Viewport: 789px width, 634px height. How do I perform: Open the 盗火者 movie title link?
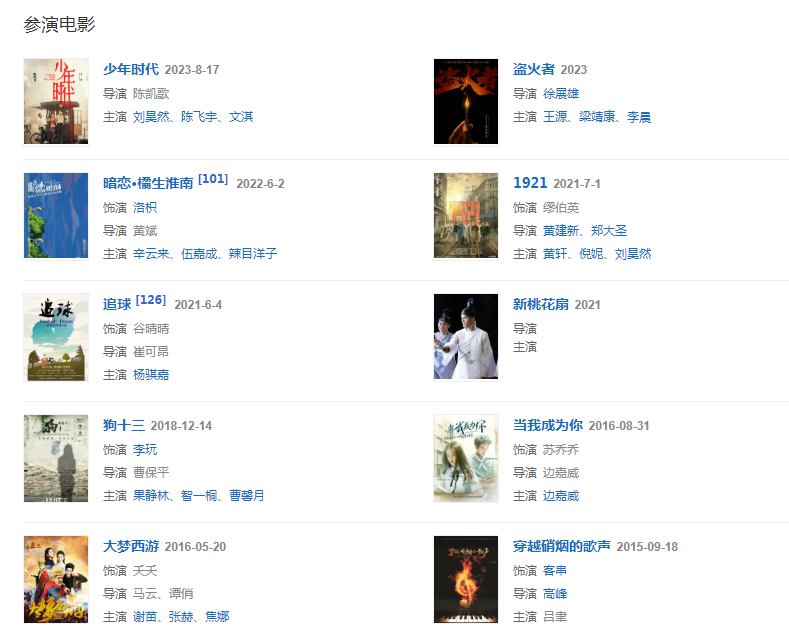(x=533, y=69)
